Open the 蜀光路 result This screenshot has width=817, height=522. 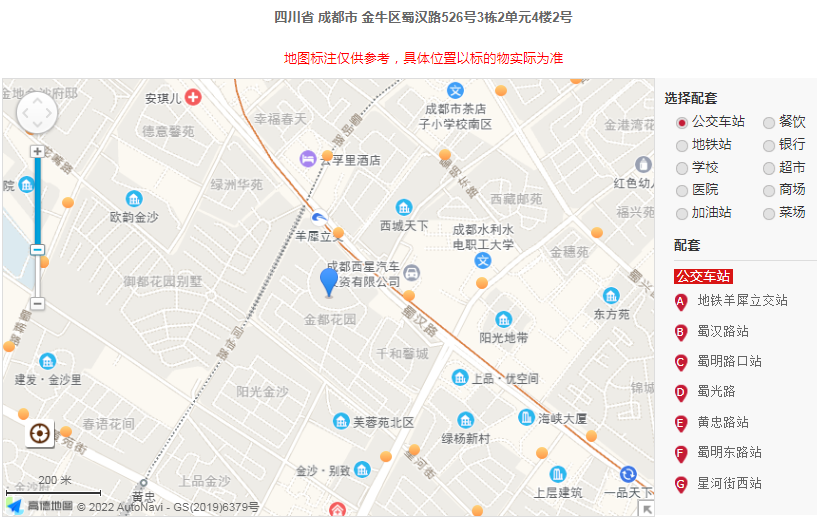click(716, 391)
